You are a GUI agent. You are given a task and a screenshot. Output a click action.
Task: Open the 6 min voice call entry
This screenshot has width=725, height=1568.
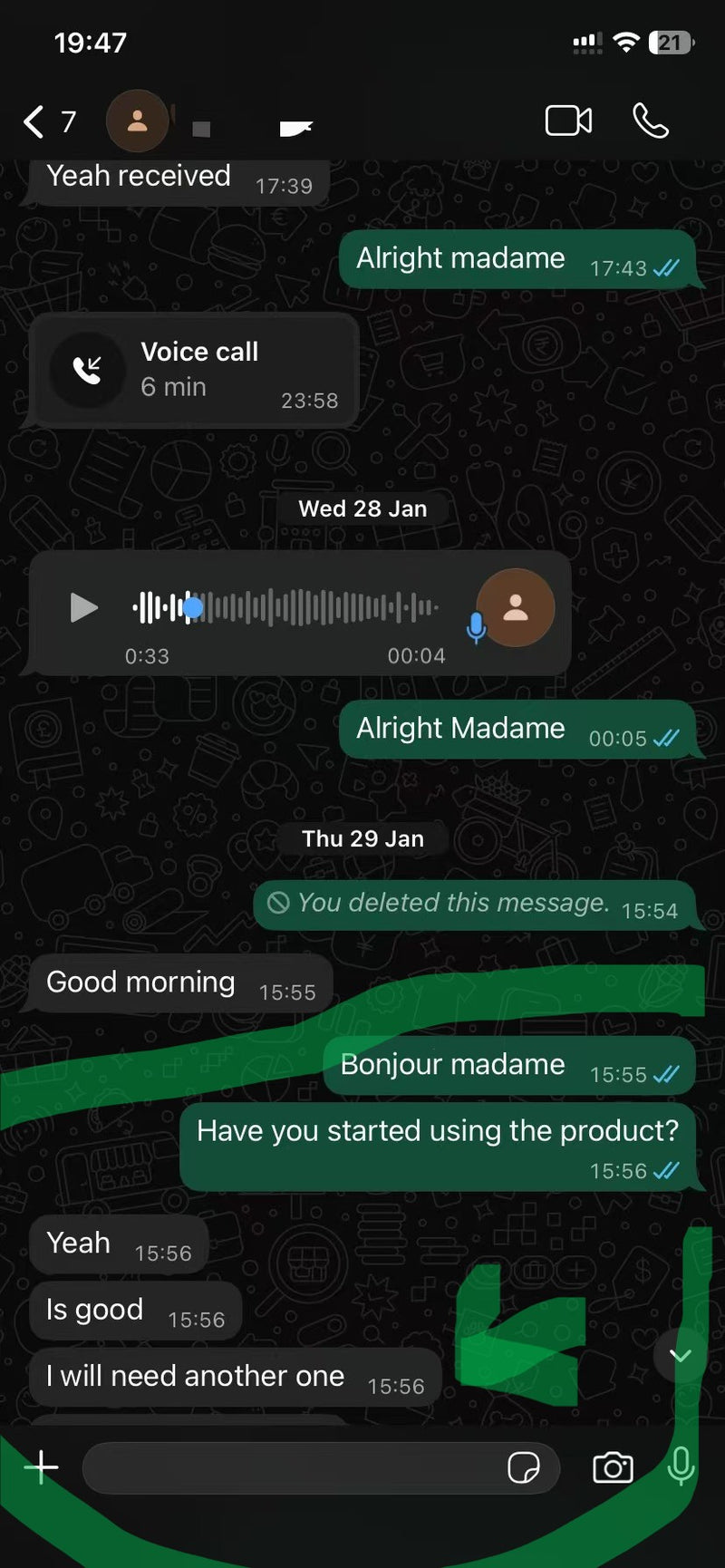(x=194, y=371)
